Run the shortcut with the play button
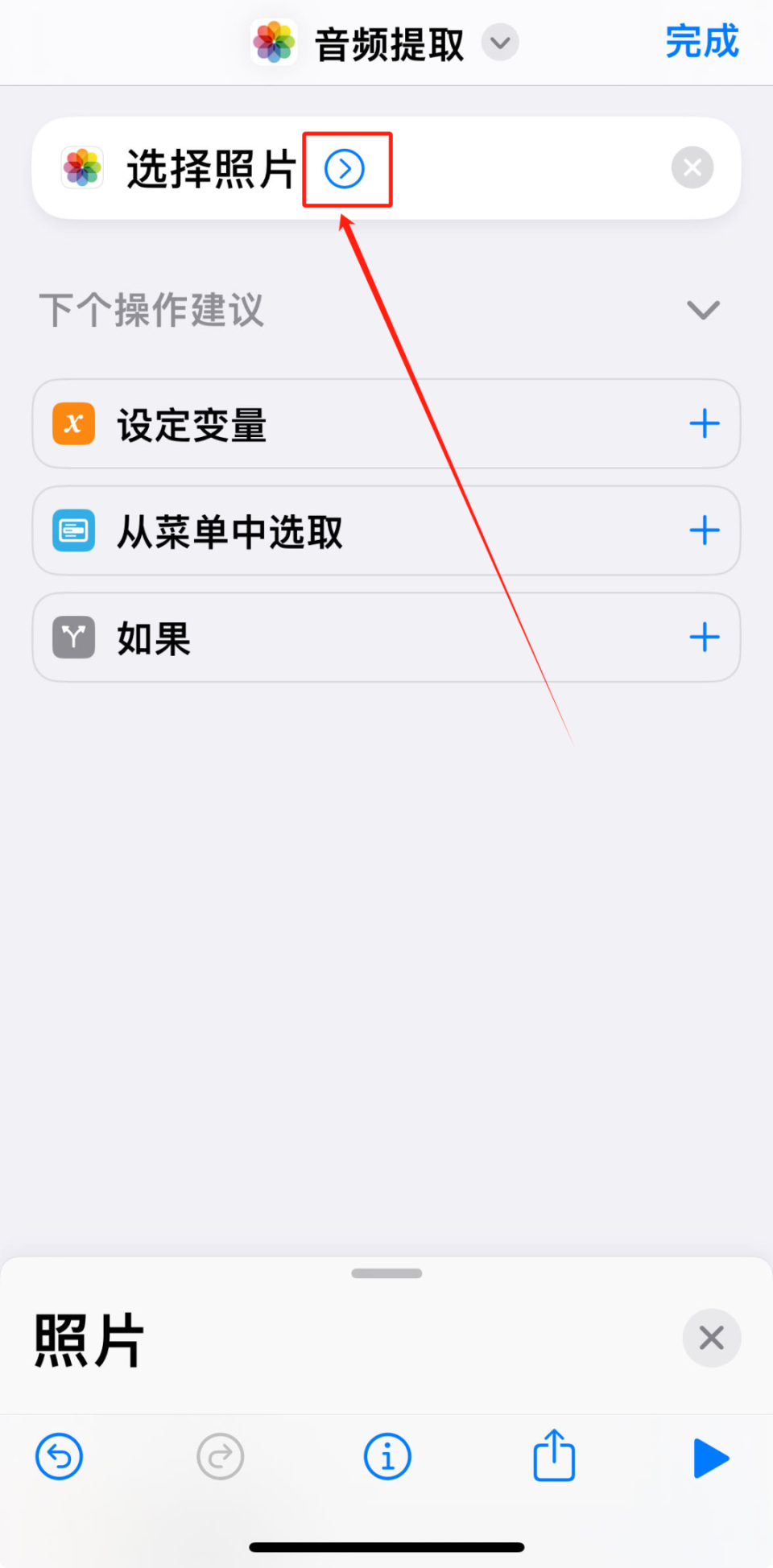Viewport: 773px width, 1568px height. pos(712,1459)
